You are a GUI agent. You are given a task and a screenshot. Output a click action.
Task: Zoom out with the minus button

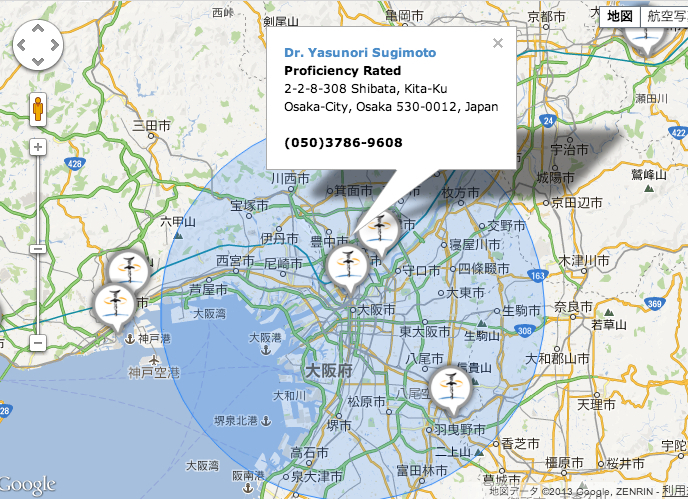point(38,343)
